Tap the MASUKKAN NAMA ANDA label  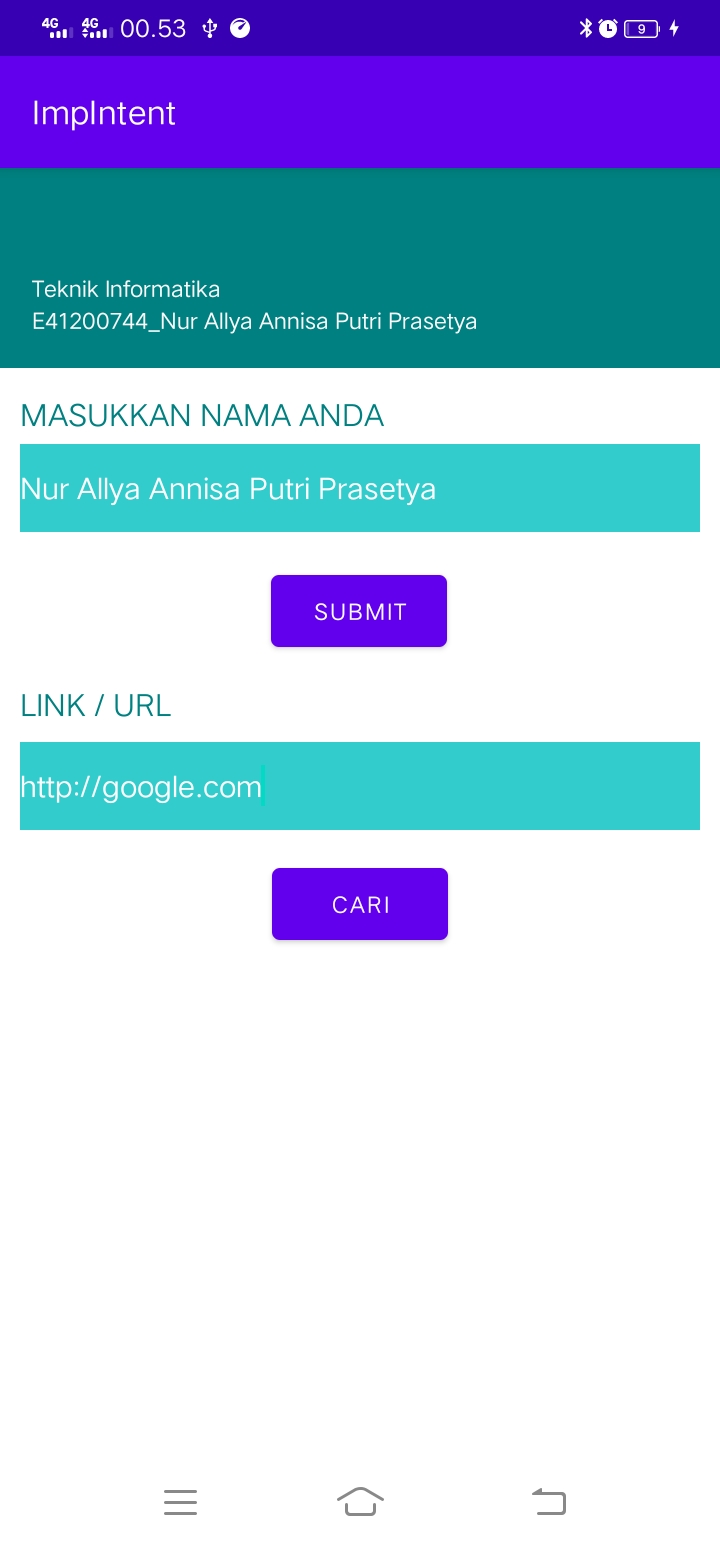[202, 415]
